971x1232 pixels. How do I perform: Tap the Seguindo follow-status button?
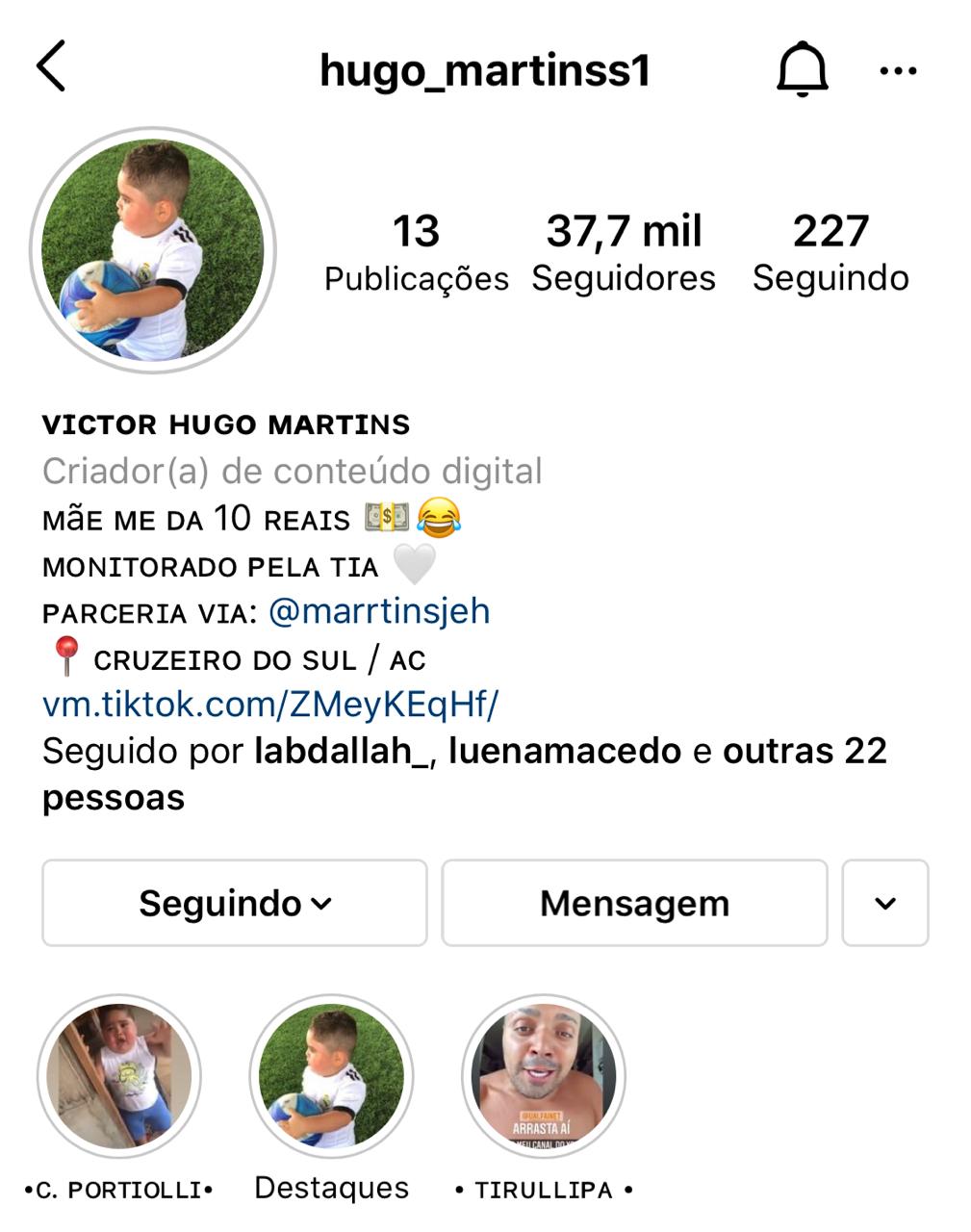click(234, 903)
